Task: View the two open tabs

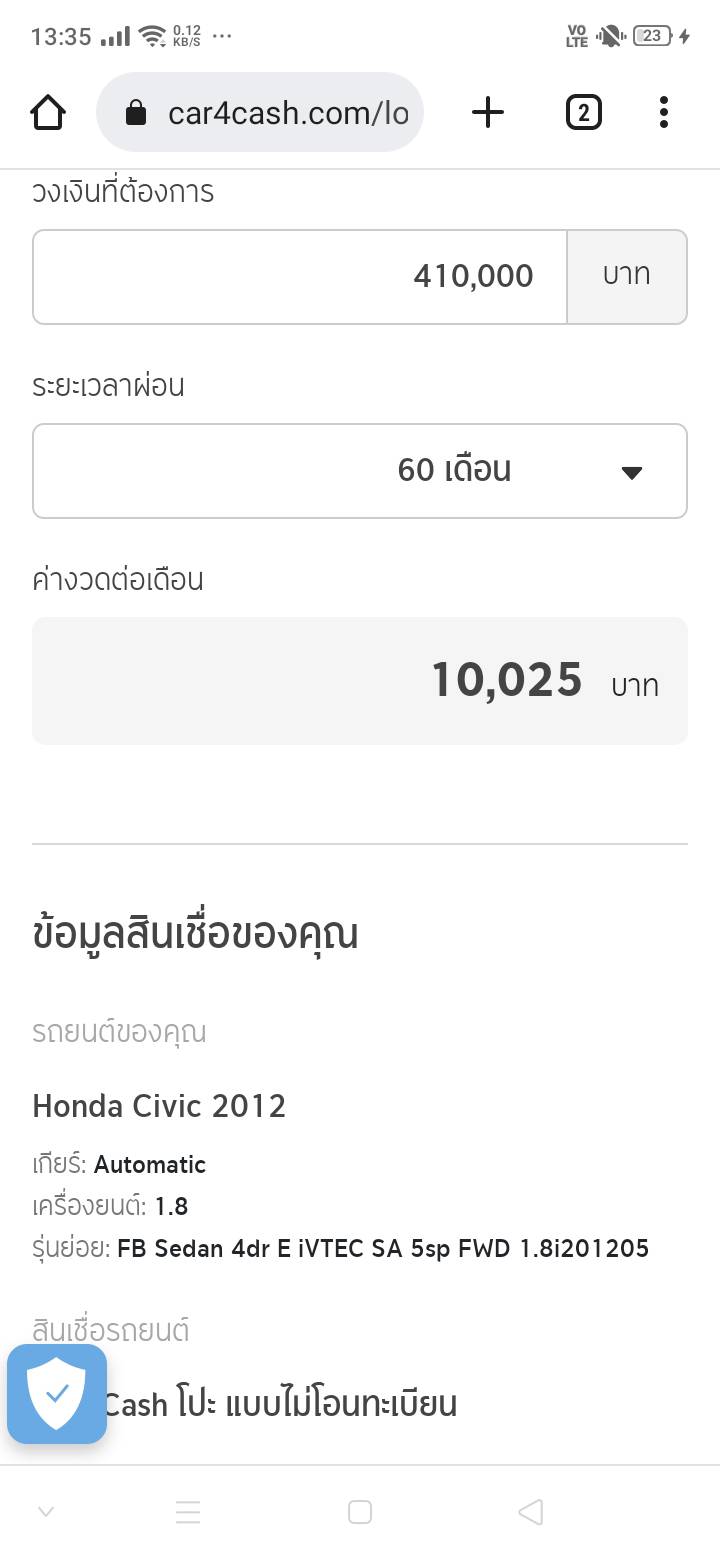Action: click(584, 113)
